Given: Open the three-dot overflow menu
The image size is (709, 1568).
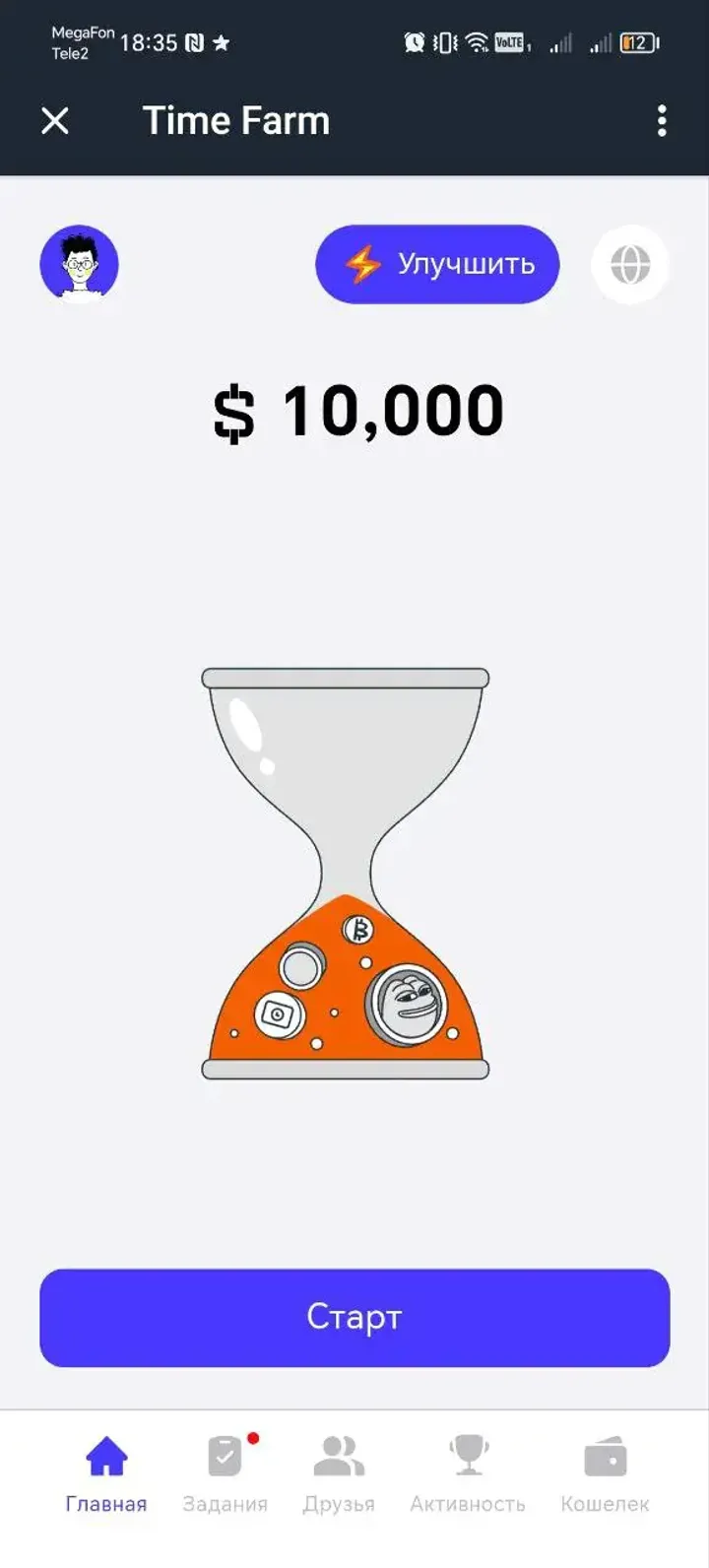Looking at the screenshot, I should click(x=662, y=120).
